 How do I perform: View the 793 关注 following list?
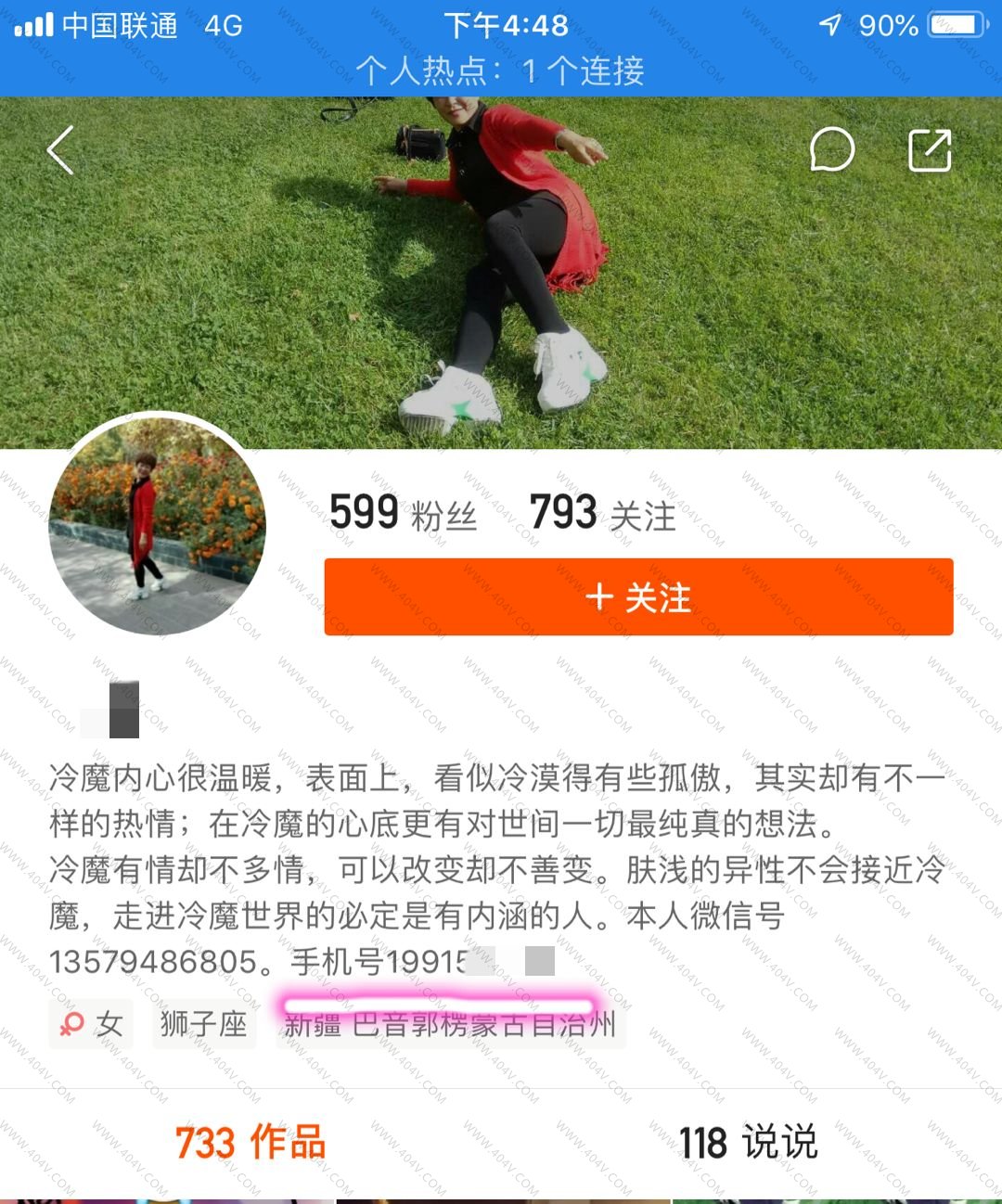(x=602, y=513)
